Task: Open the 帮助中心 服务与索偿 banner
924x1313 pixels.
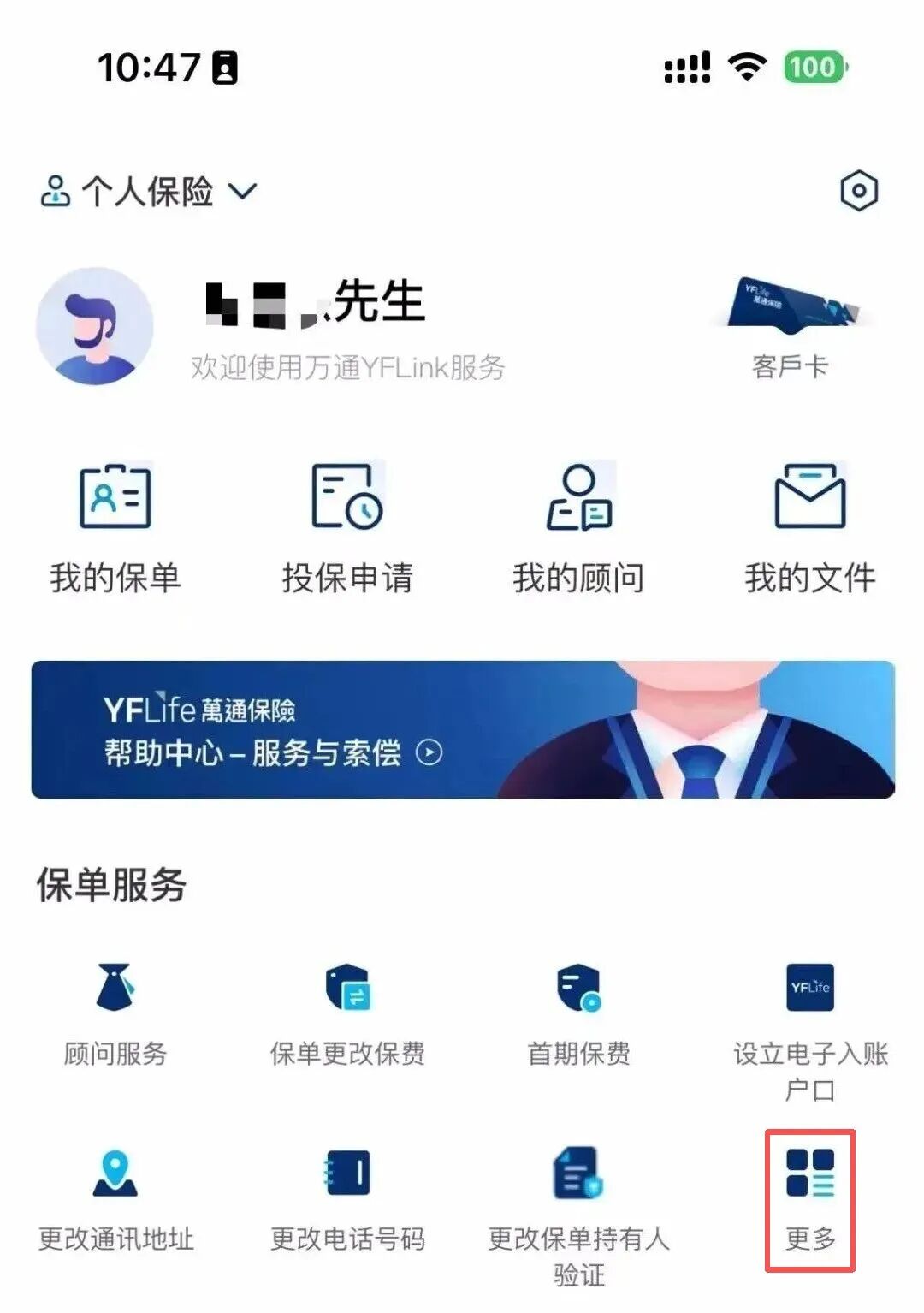Action: tap(463, 729)
